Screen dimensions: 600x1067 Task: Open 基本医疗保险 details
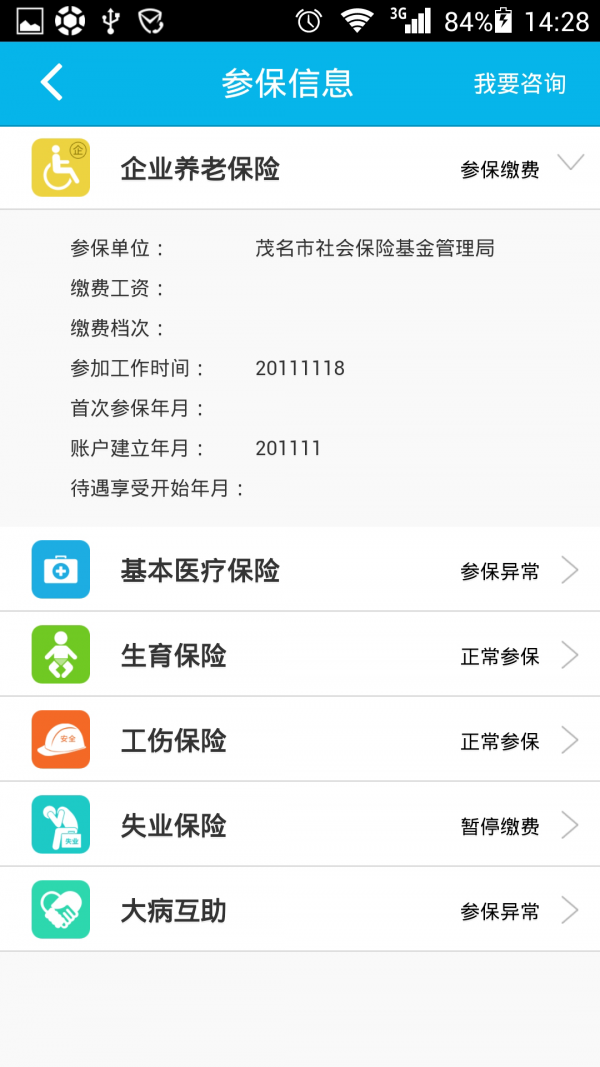click(300, 570)
